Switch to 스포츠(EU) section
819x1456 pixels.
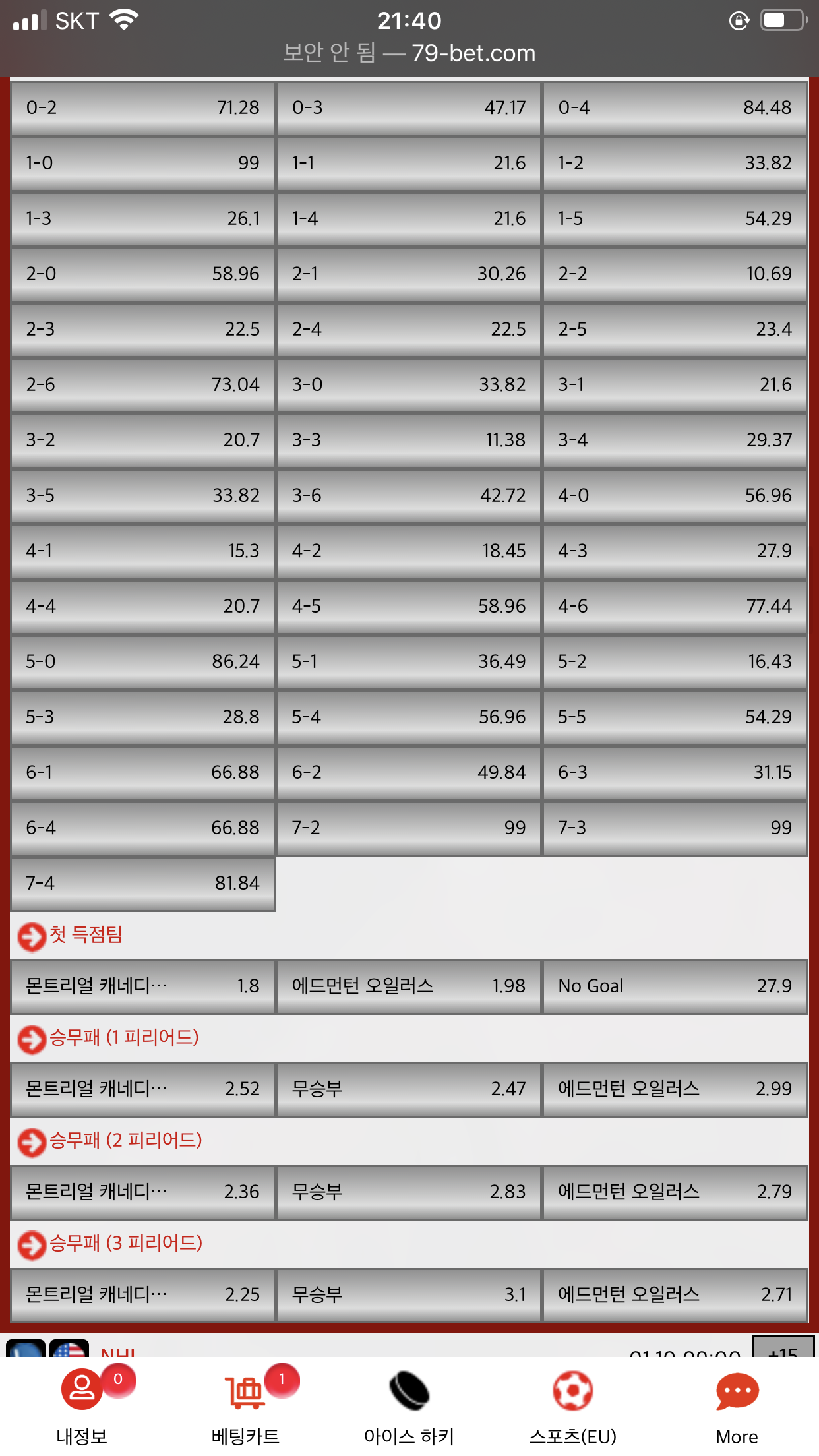(572, 1405)
